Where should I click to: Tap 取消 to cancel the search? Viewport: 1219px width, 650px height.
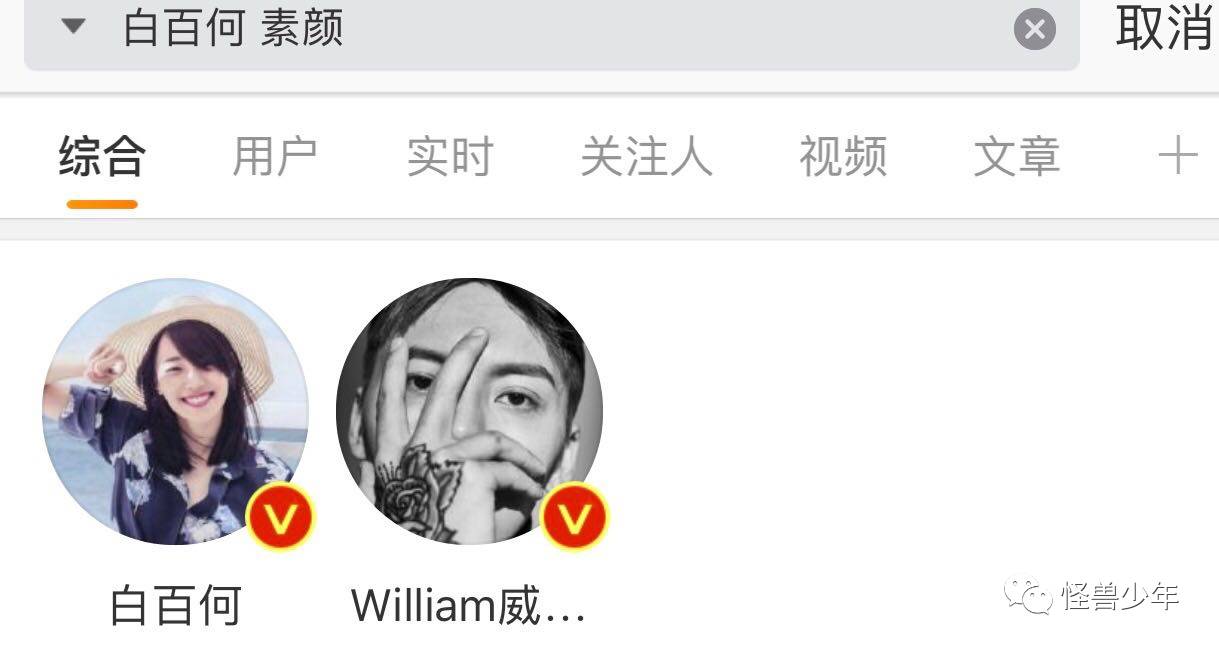pyautogui.click(x=1165, y=28)
